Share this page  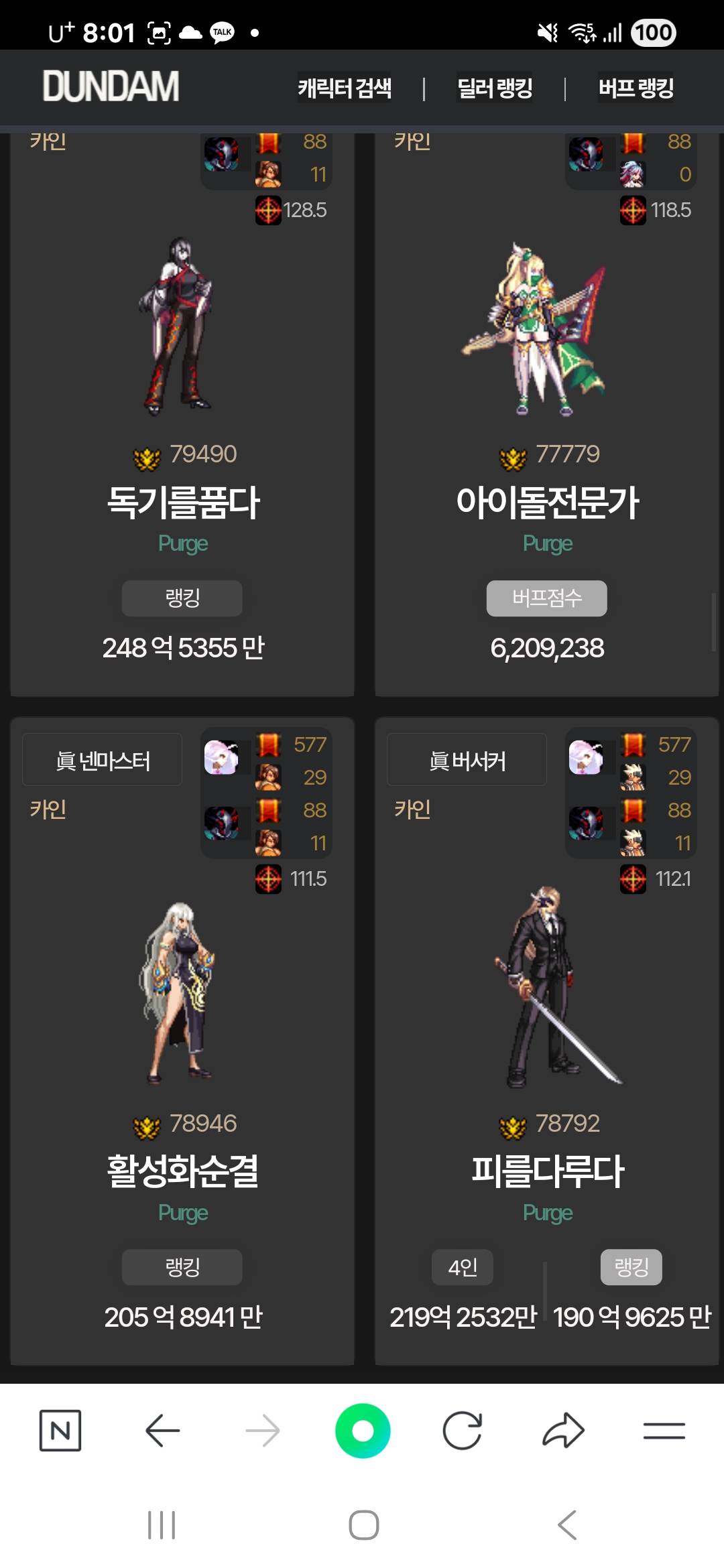(563, 1431)
